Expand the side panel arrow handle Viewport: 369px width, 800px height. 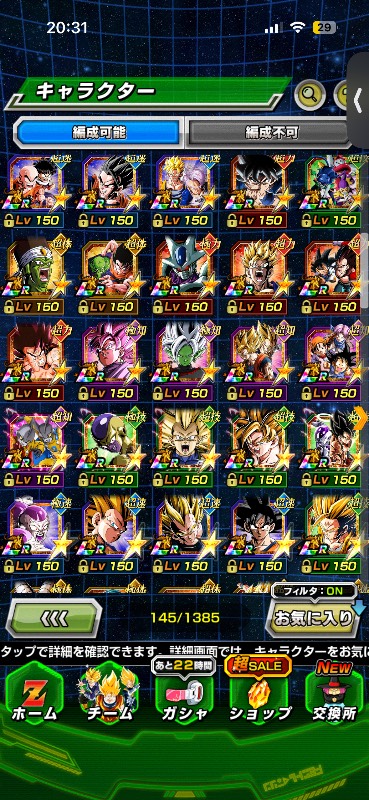[x=359, y=100]
